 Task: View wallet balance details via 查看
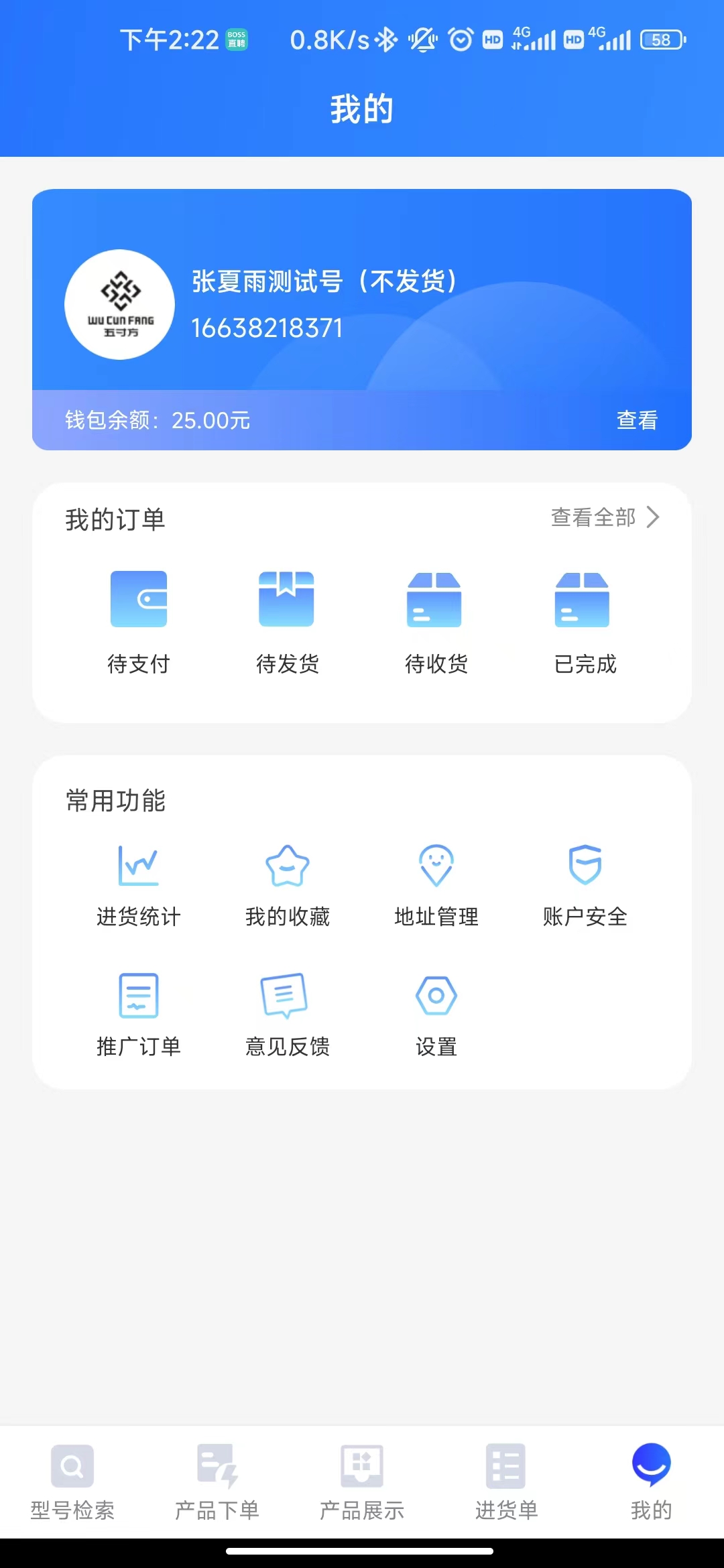coord(637,420)
